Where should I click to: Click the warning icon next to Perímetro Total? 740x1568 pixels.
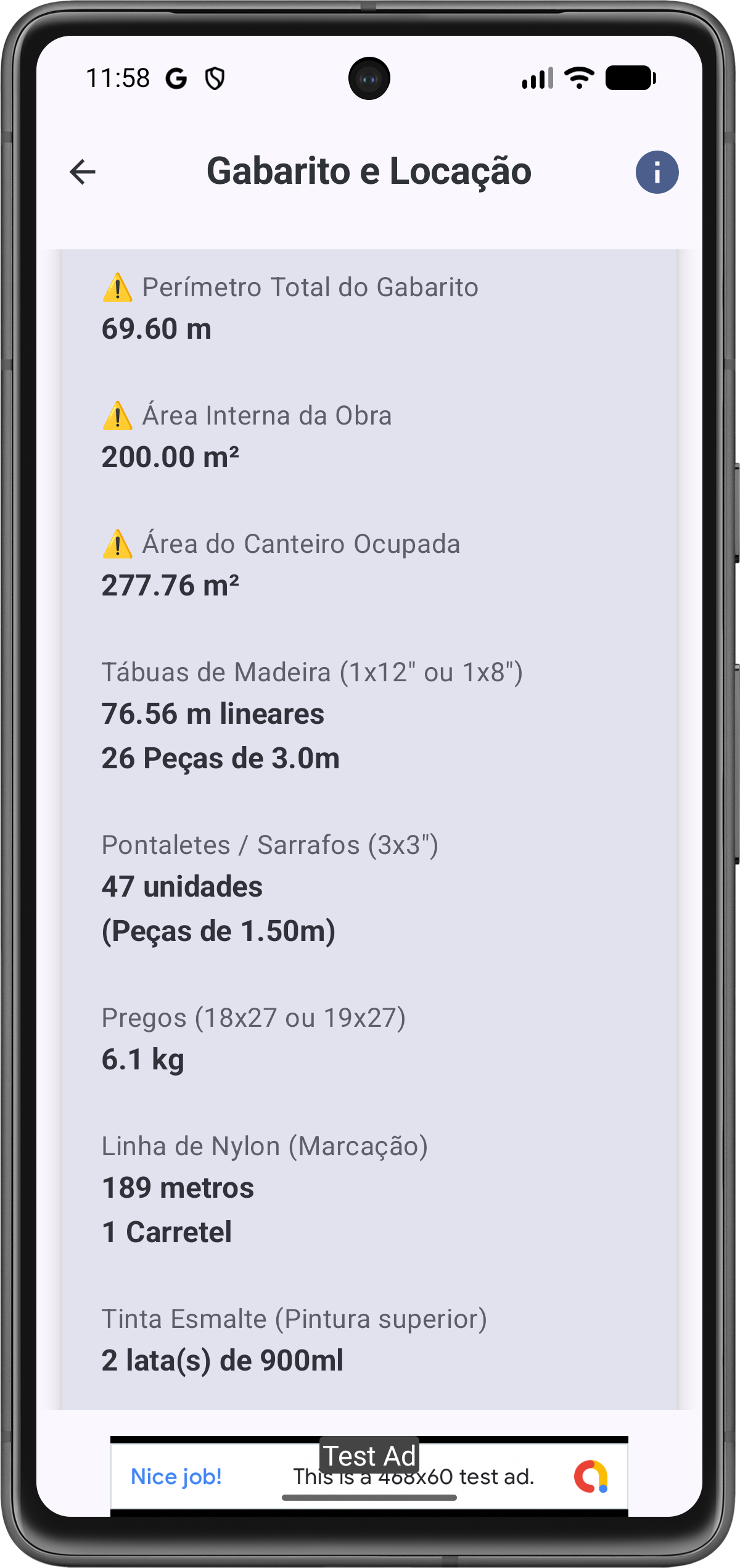coord(118,288)
